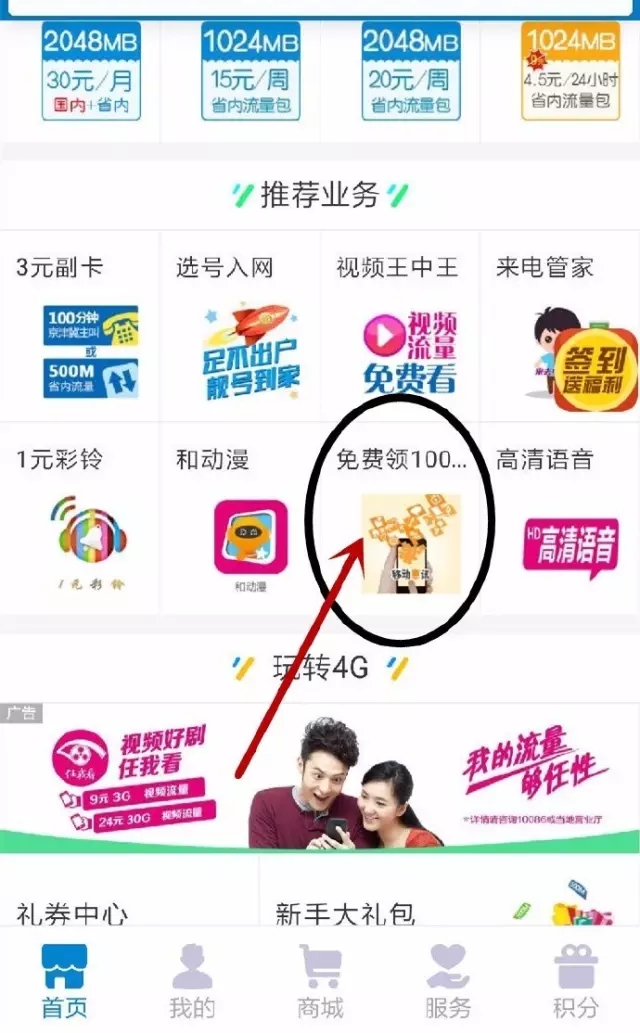This screenshot has width=640, height=1033.
Task: Open the 1024MB 4.5元/24小时 package
Action: coord(570,72)
